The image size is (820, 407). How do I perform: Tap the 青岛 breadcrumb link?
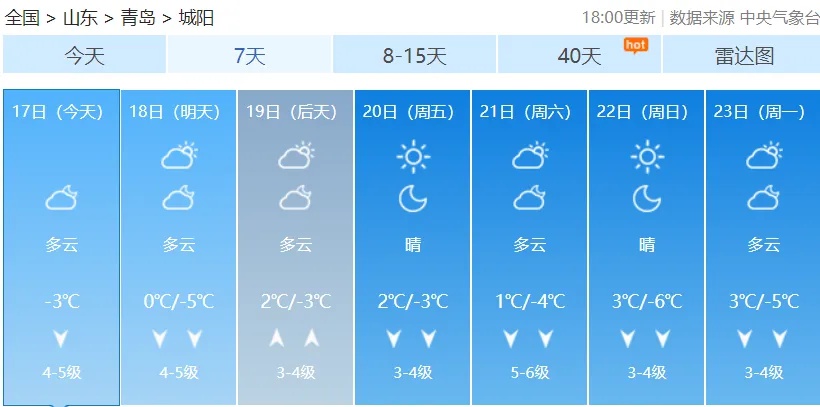click(x=137, y=17)
